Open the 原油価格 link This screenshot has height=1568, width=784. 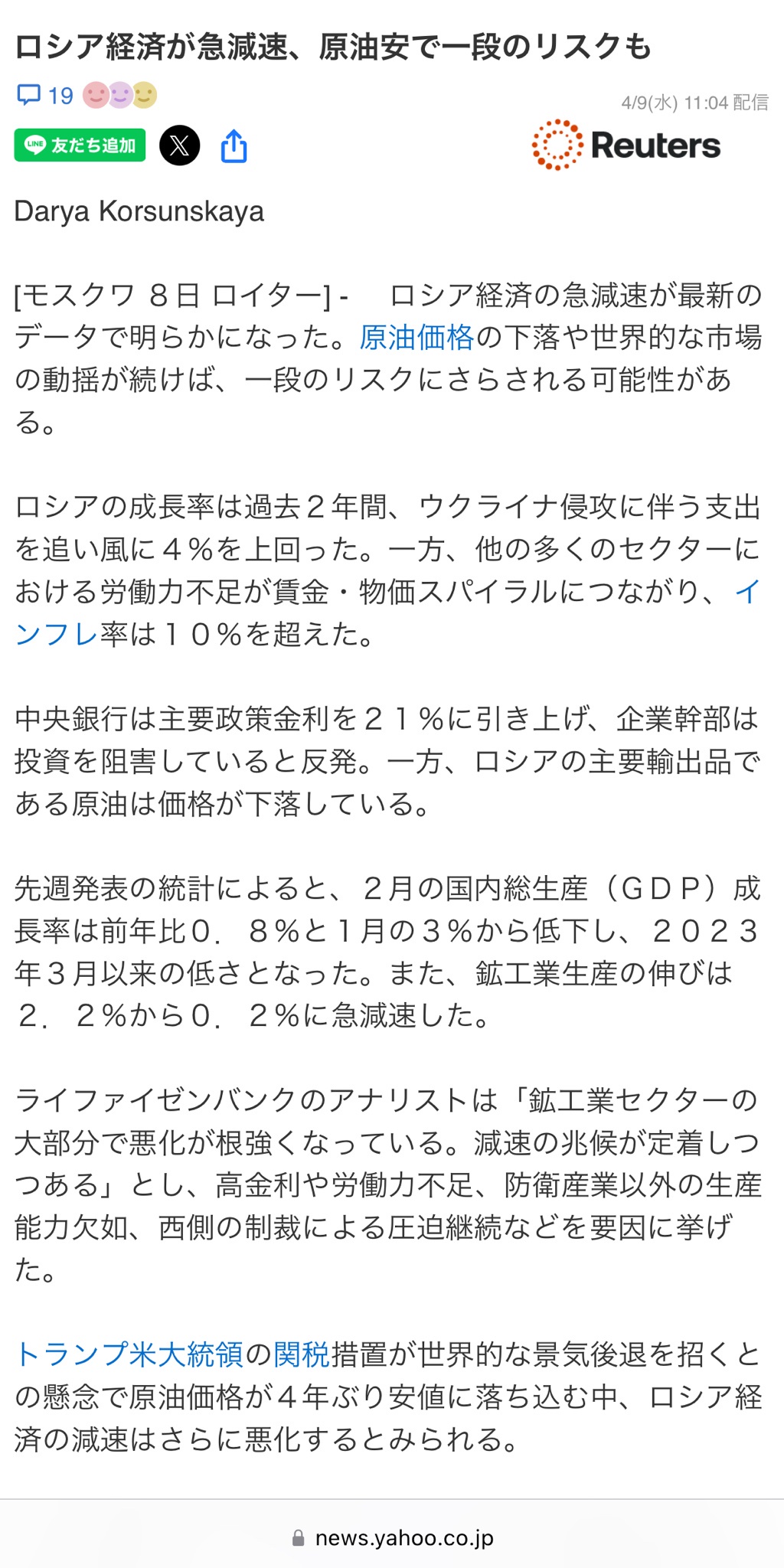pyautogui.click(x=416, y=338)
